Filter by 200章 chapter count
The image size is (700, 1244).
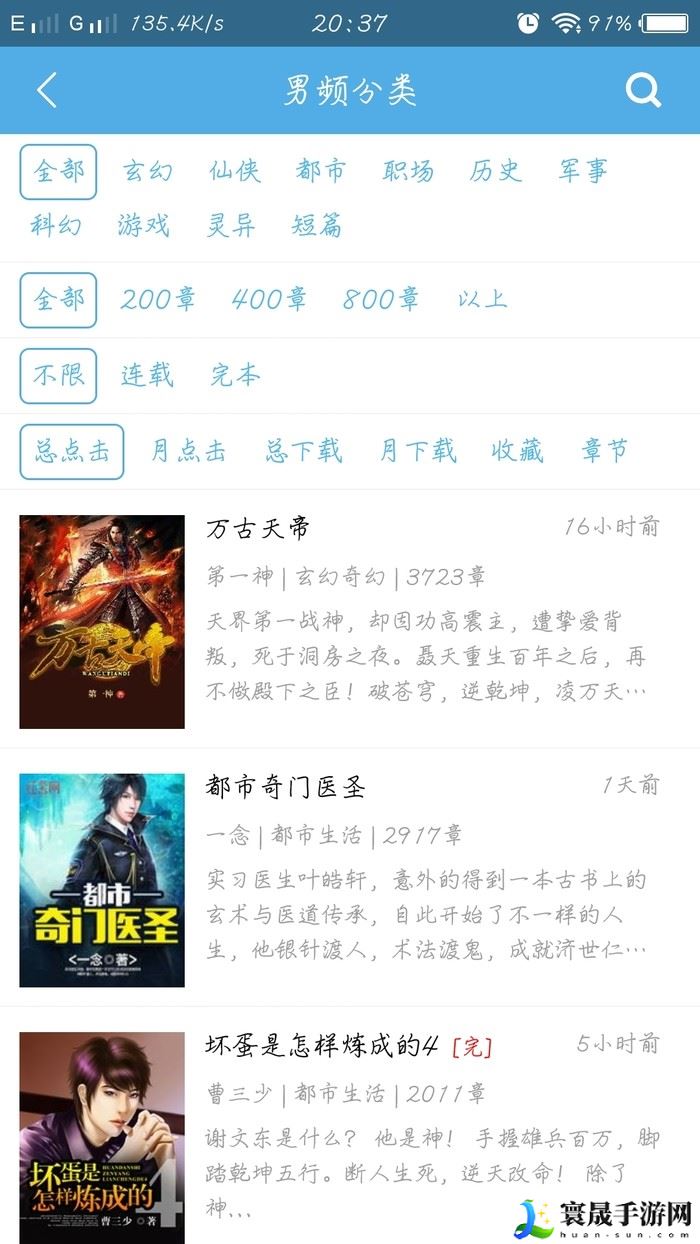coord(158,299)
